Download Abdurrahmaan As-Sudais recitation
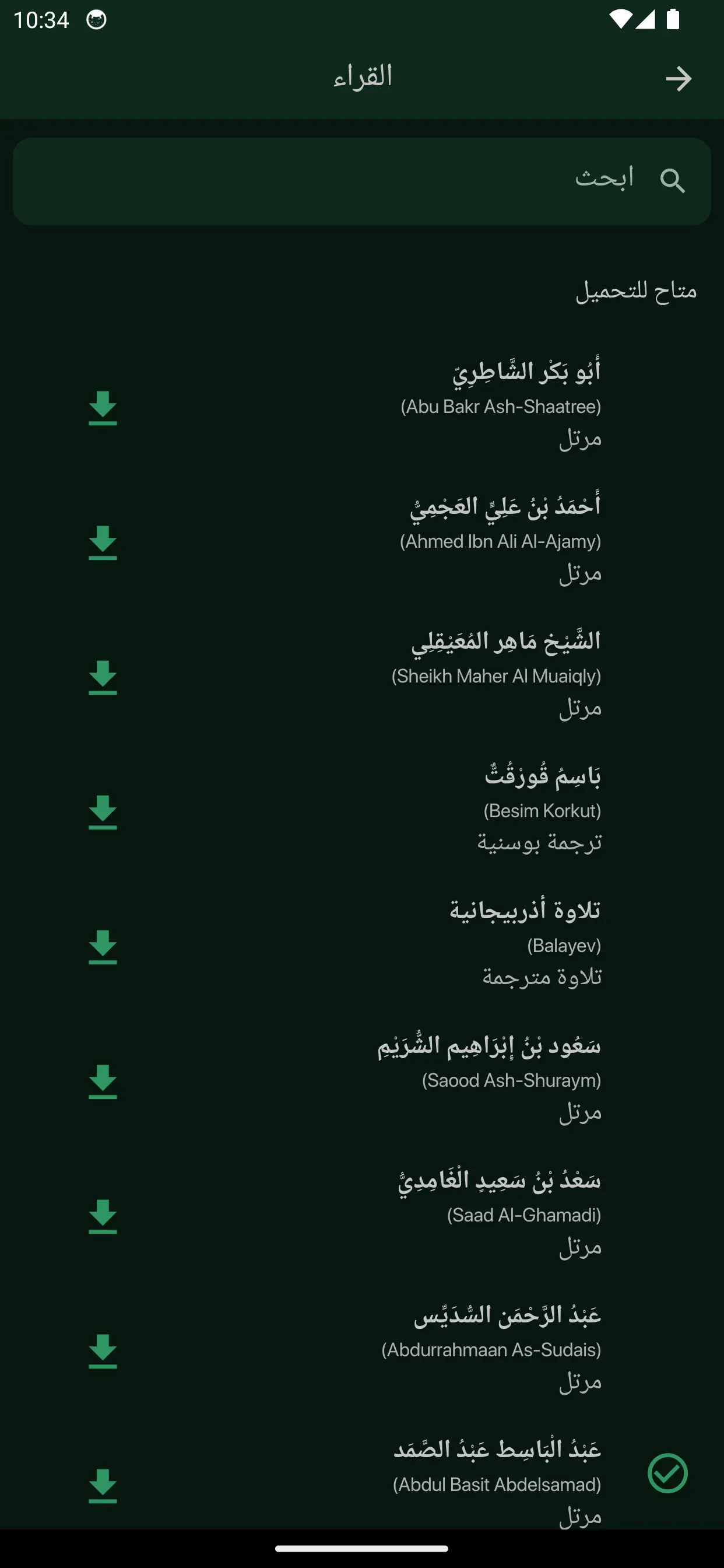 pos(102,1350)
